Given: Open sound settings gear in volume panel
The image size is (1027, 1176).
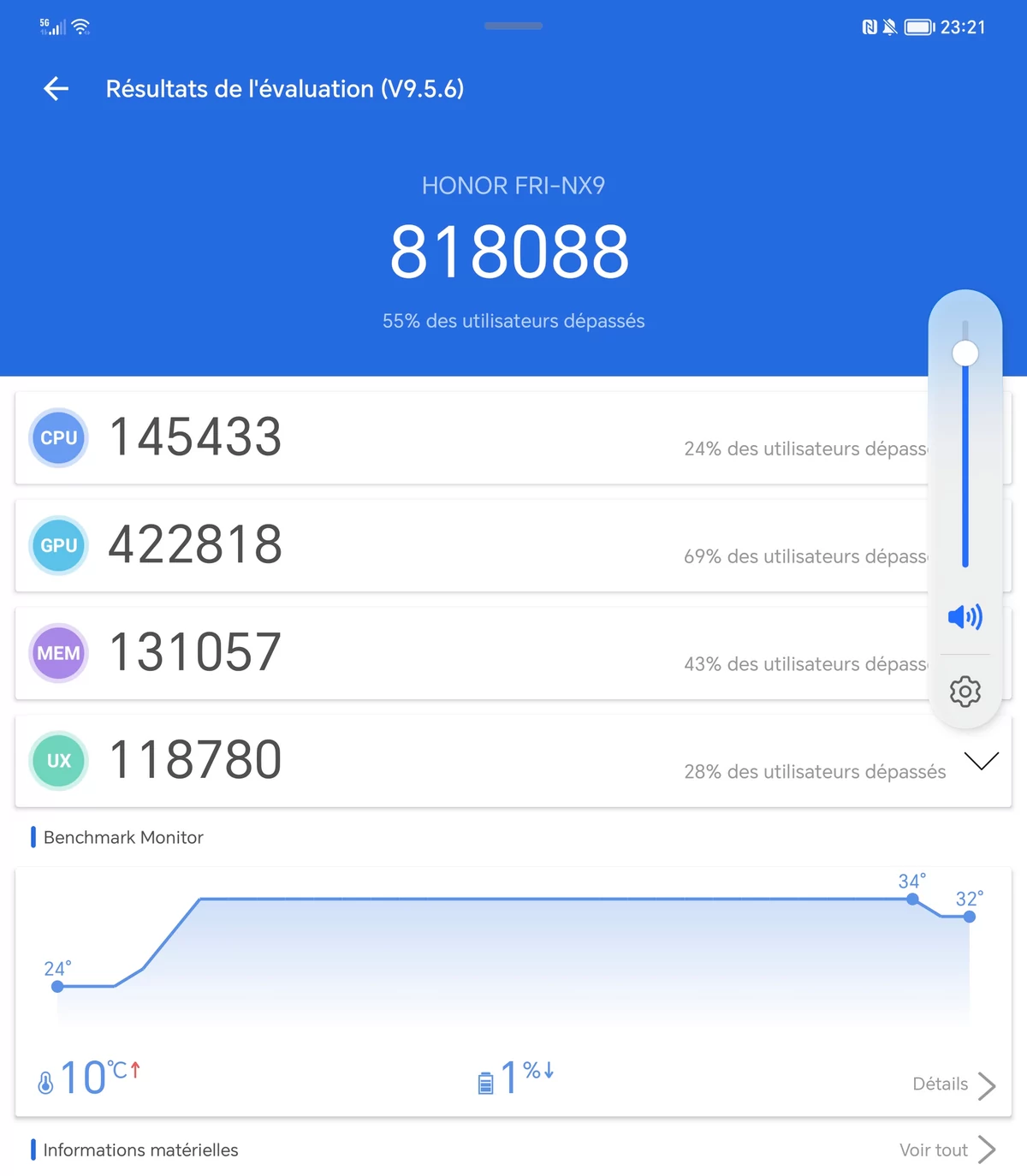Looking at the screenshot, I should (965, 691).
